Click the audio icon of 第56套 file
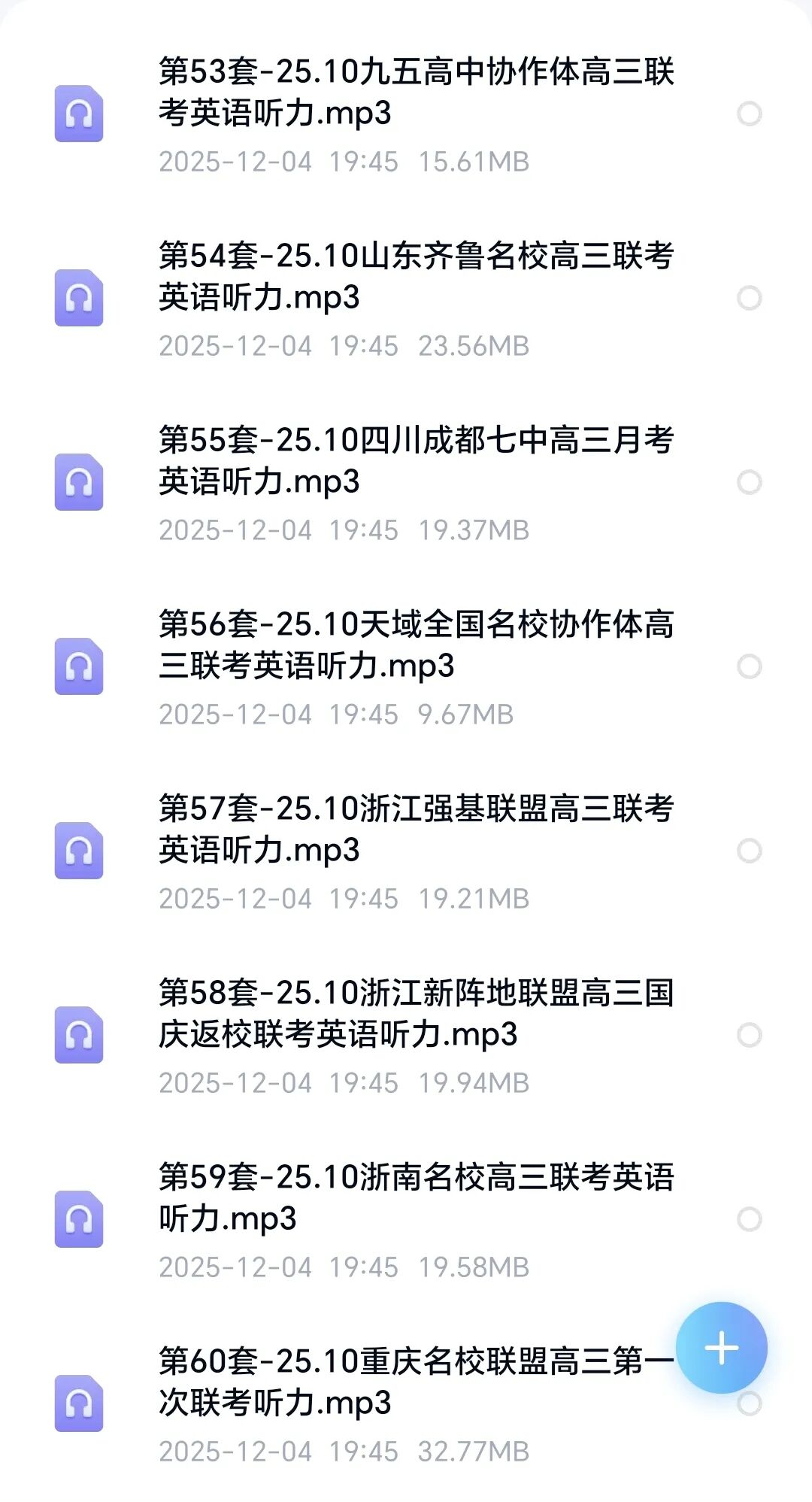812x1502 pixels. 78,668
